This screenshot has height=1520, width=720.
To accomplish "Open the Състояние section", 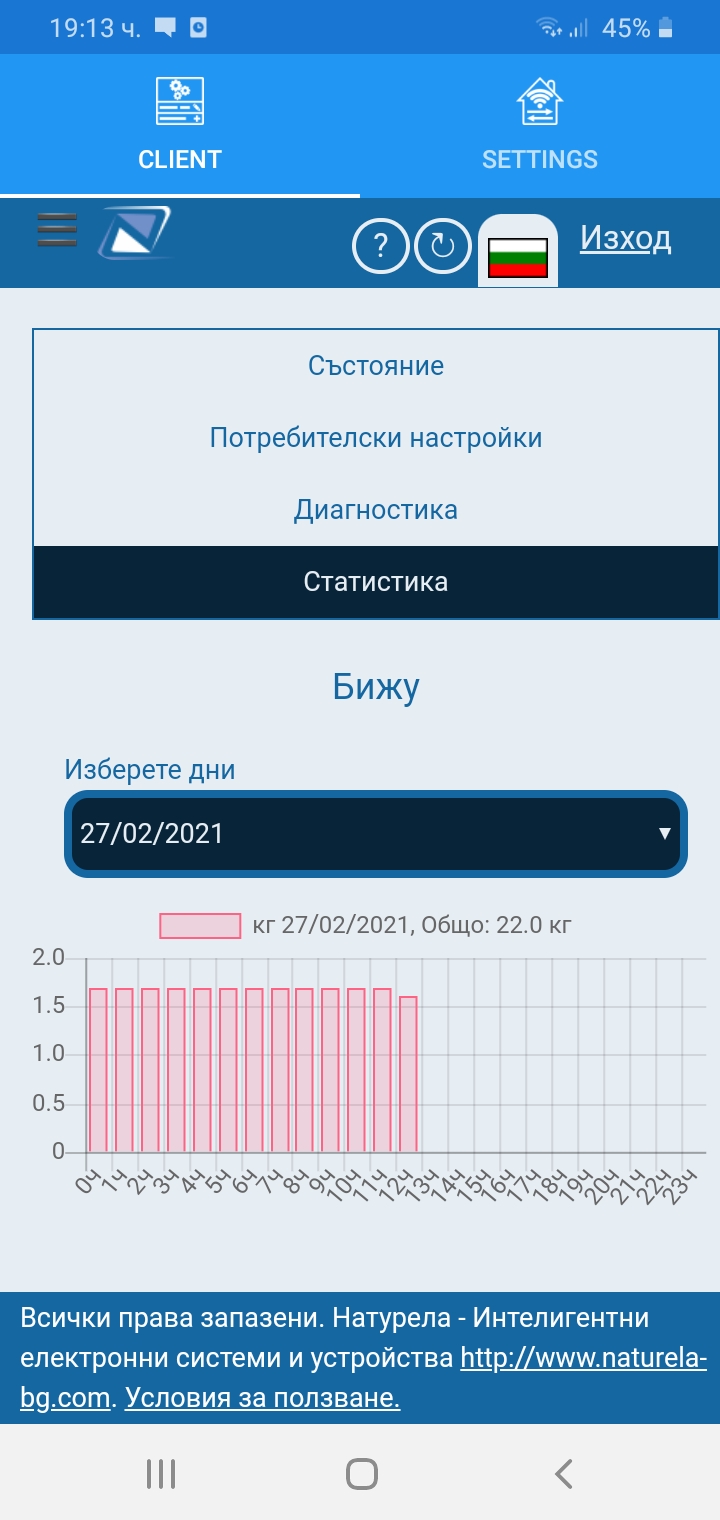I will [376, 366].
